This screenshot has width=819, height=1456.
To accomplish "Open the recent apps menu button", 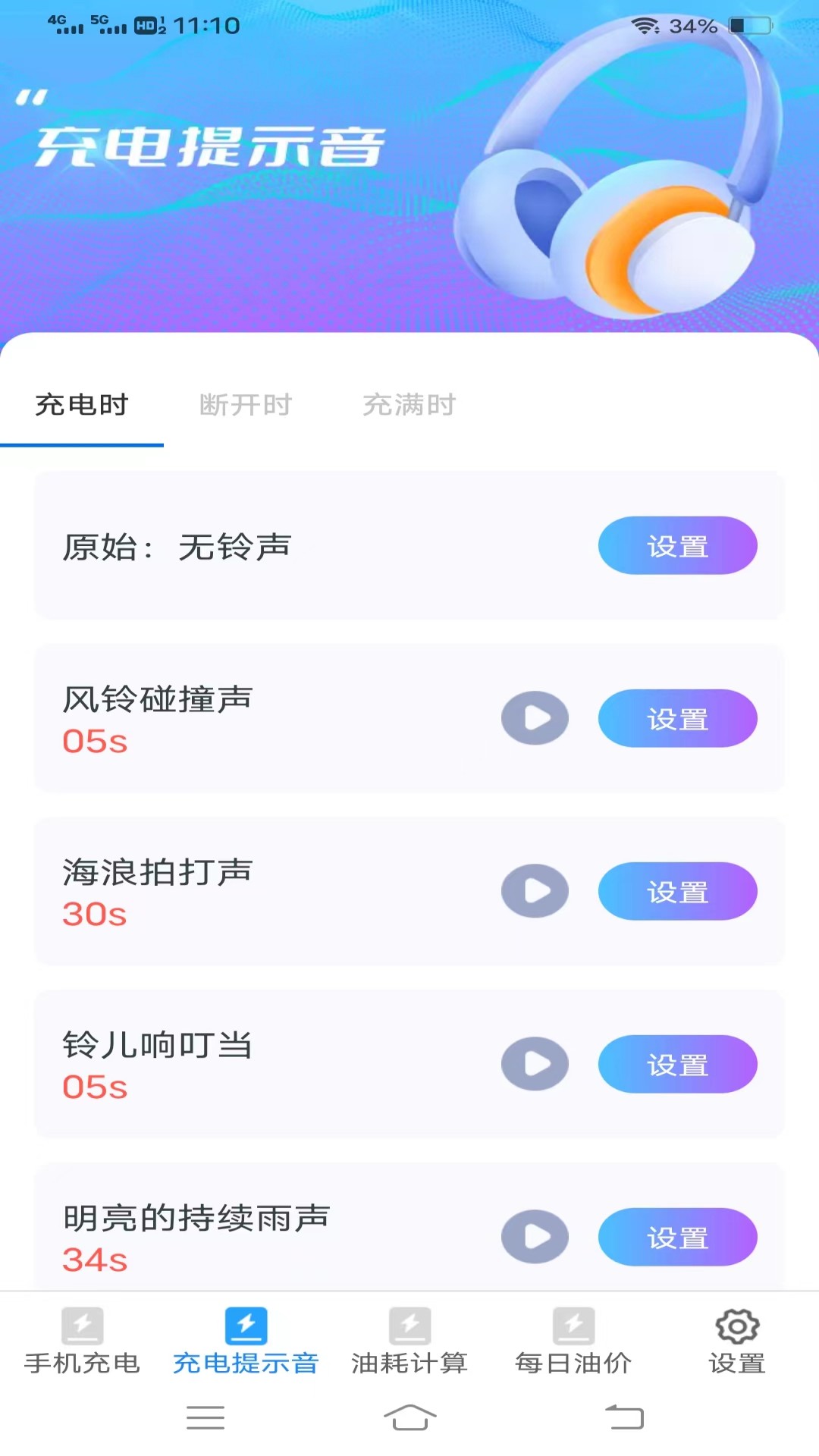I will tap(205, 1418).
